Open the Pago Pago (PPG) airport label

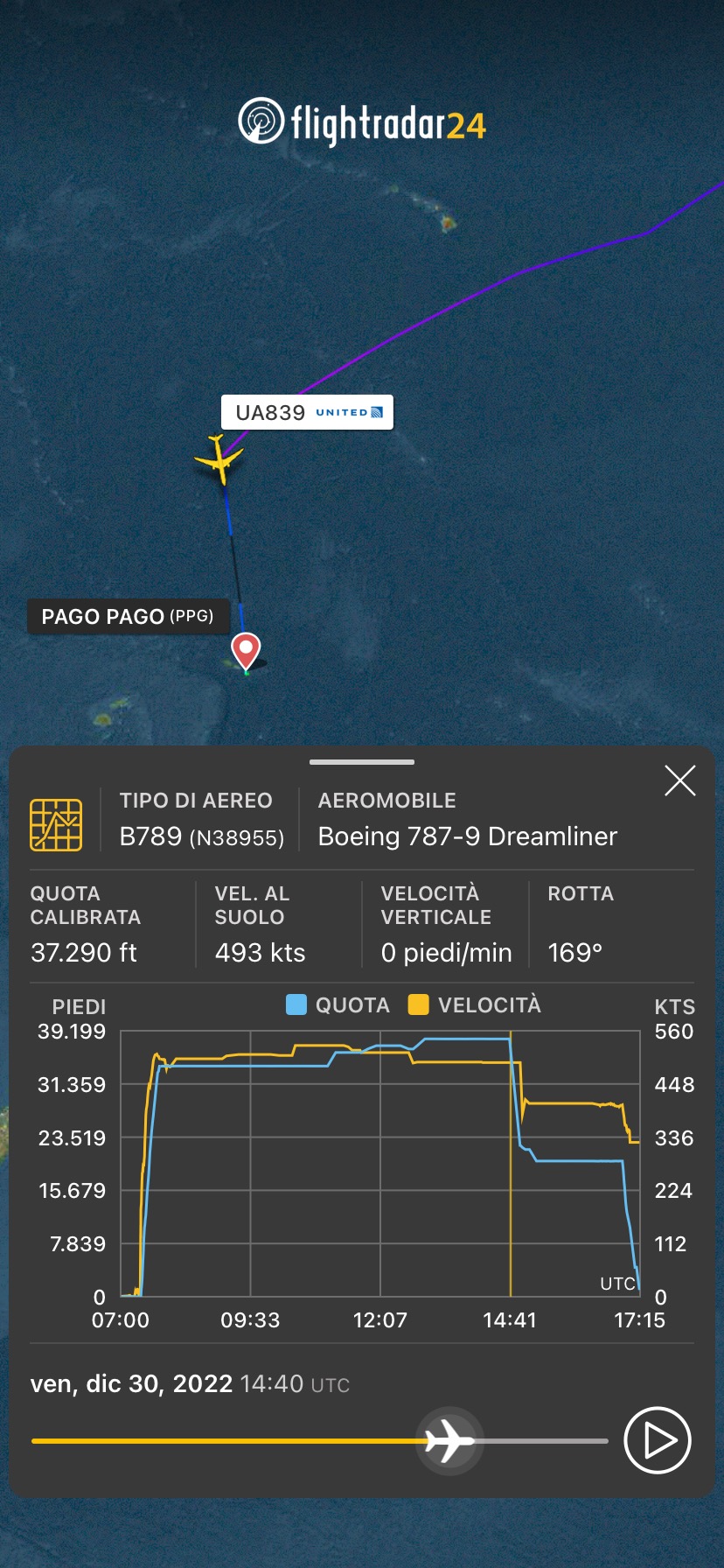[129, 617]
